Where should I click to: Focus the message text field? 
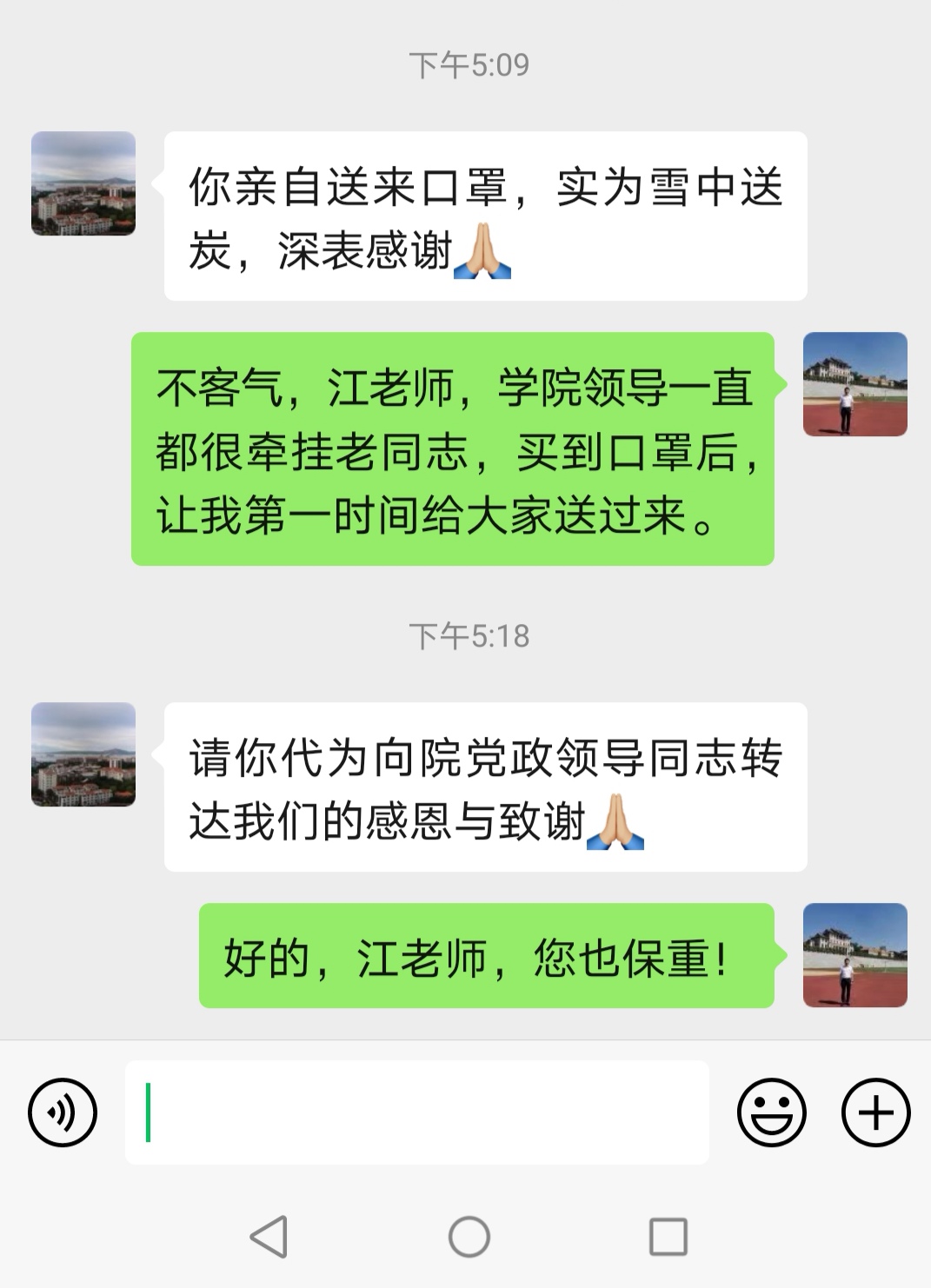(417, 1112)
